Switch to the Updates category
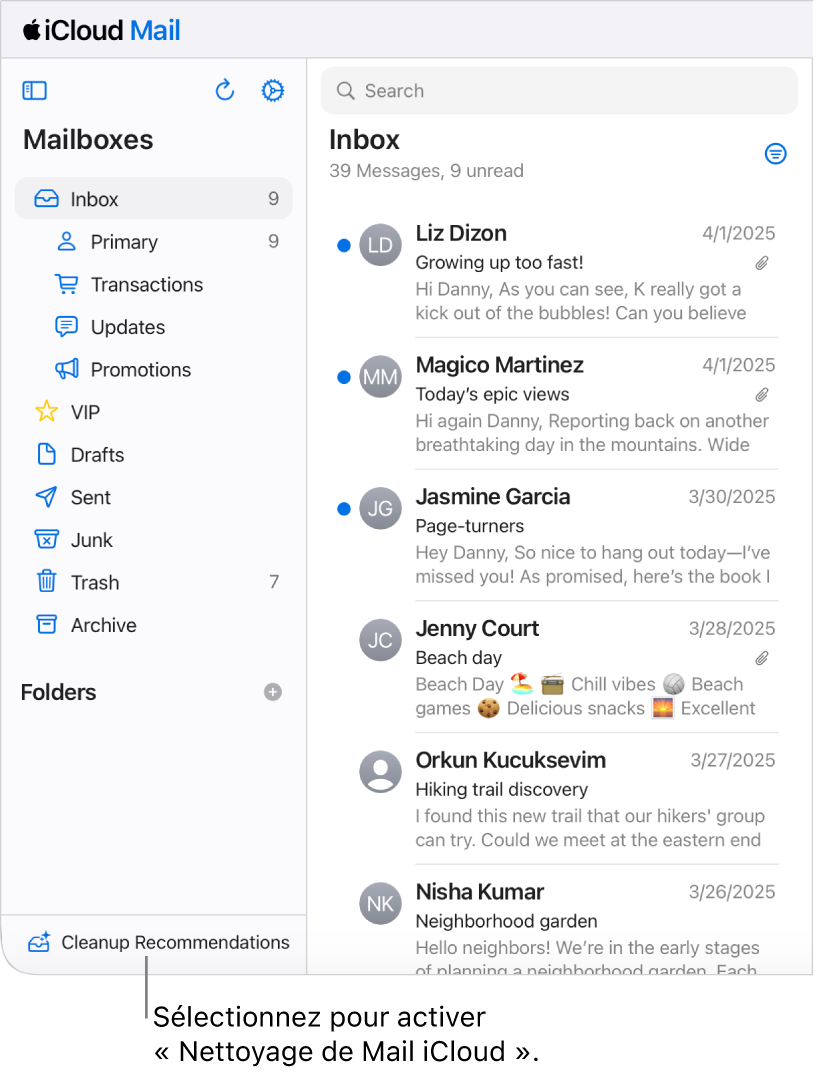Image resolution: width=817 pixels, height=1075 pixels. [x=127, y=327]
